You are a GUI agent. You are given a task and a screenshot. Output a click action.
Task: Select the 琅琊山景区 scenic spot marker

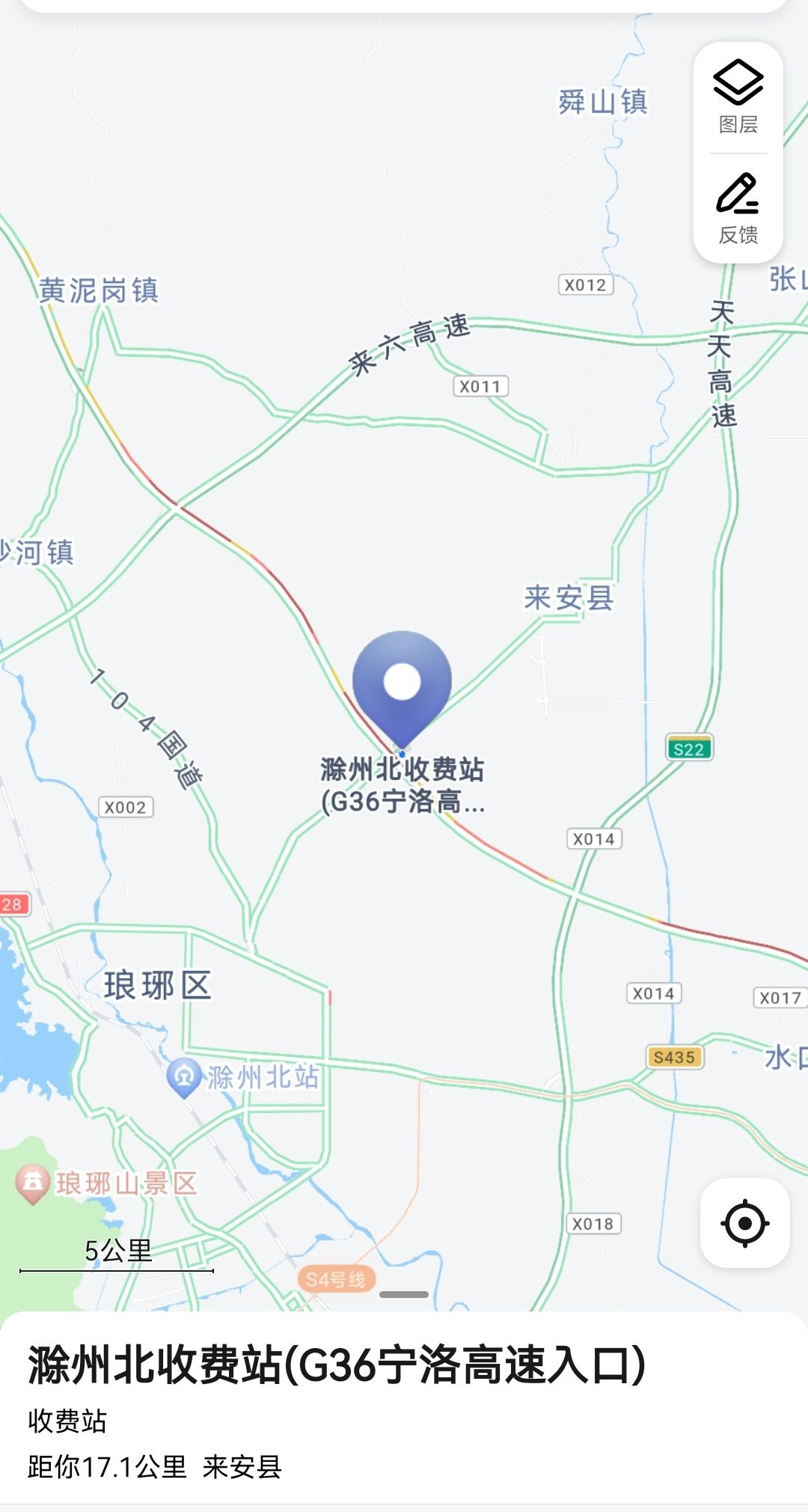pyautogui.click(x=32, y=1183)
